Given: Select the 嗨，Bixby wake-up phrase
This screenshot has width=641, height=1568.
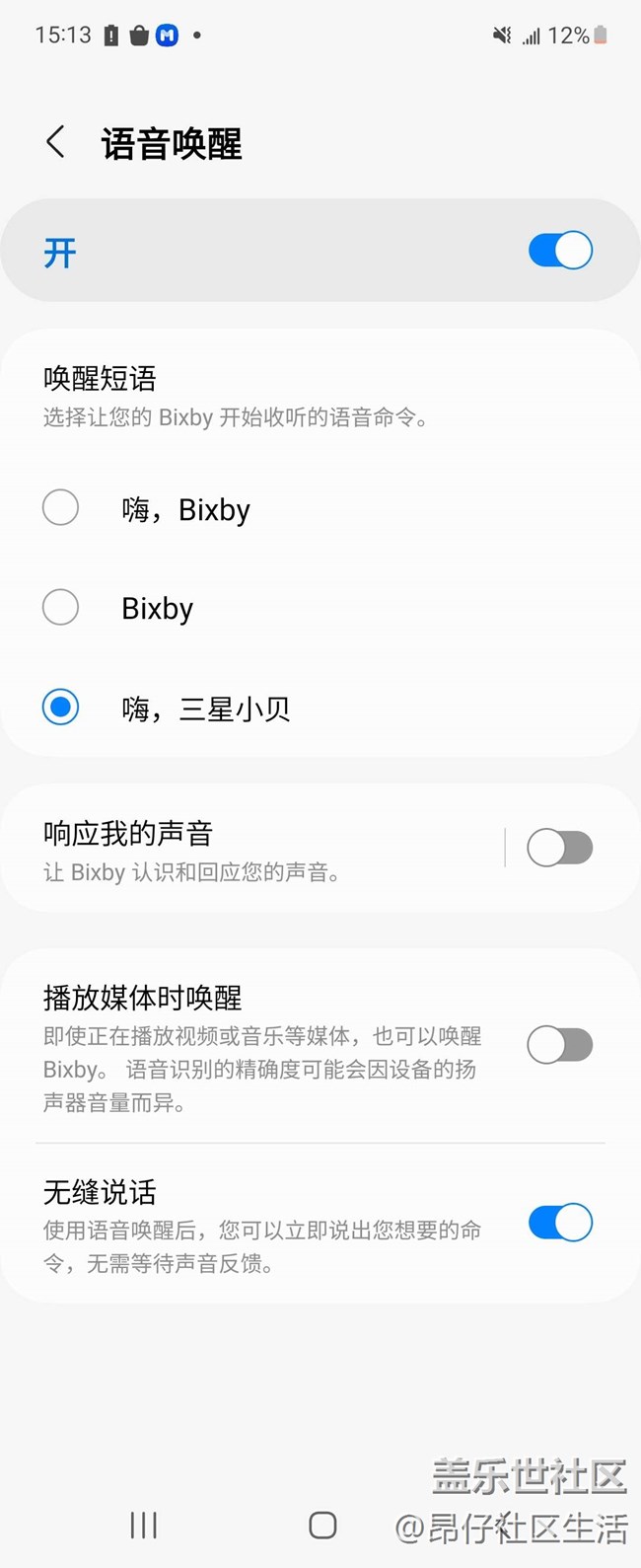Looking at the screenshot, I should (x=61, y=508).
